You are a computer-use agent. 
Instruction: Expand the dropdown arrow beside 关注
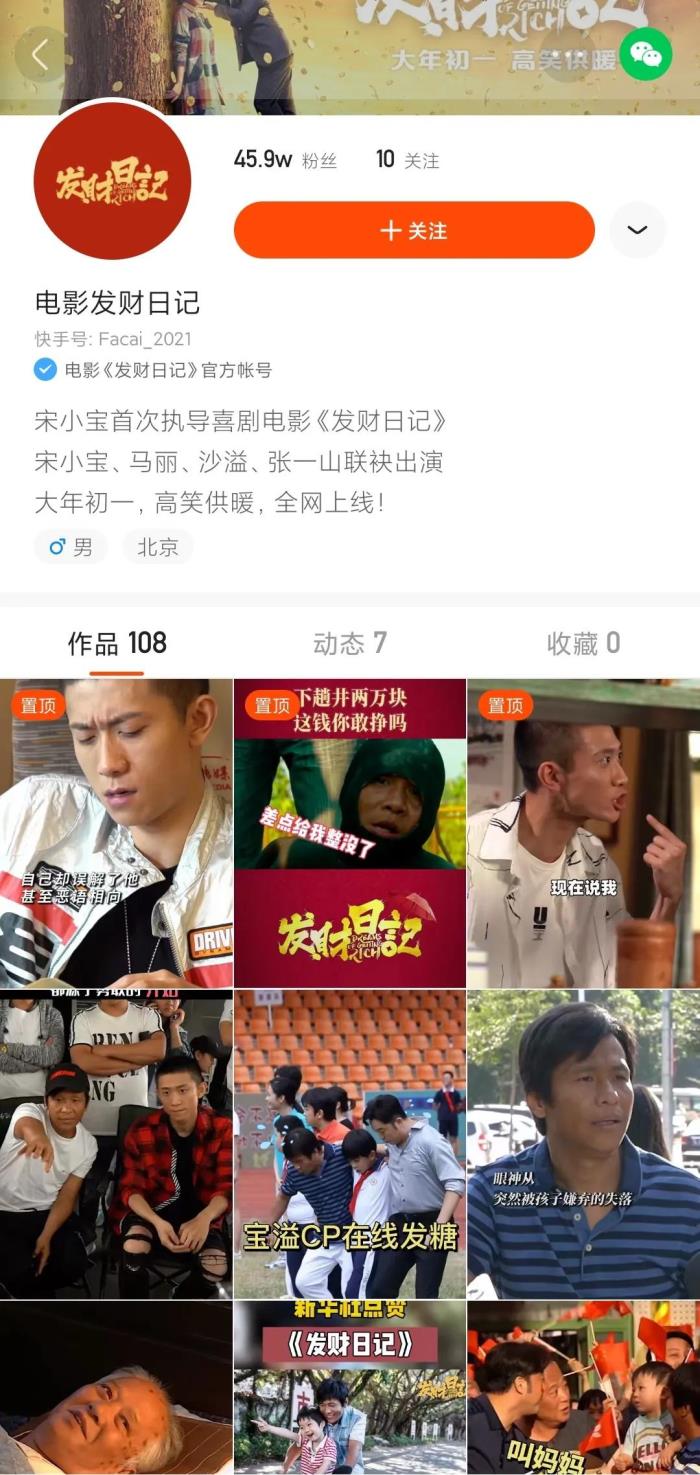[637, 230]
